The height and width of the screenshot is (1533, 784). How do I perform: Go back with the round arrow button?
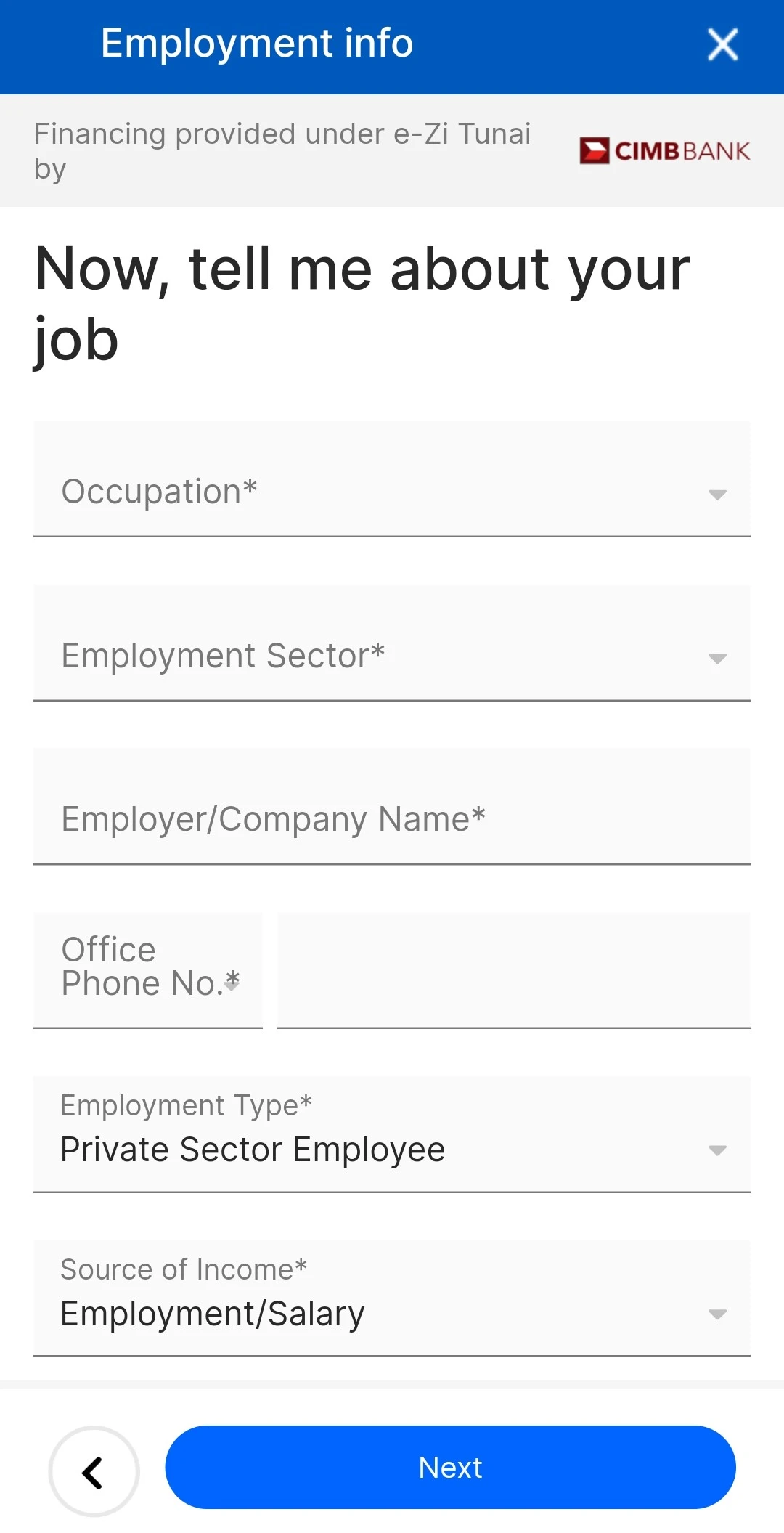[94, 1471]
